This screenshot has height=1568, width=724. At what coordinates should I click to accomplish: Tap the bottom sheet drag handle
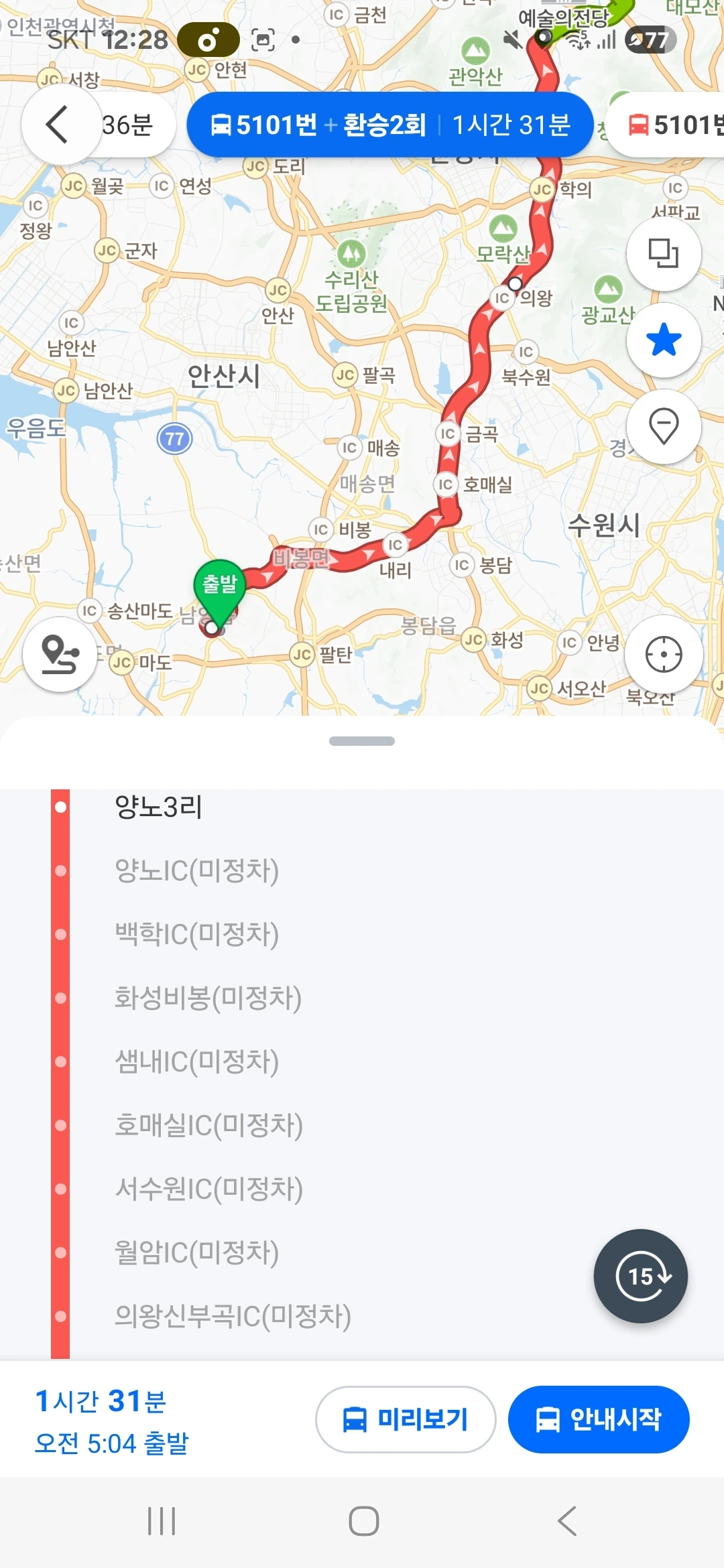coord(362,741)
